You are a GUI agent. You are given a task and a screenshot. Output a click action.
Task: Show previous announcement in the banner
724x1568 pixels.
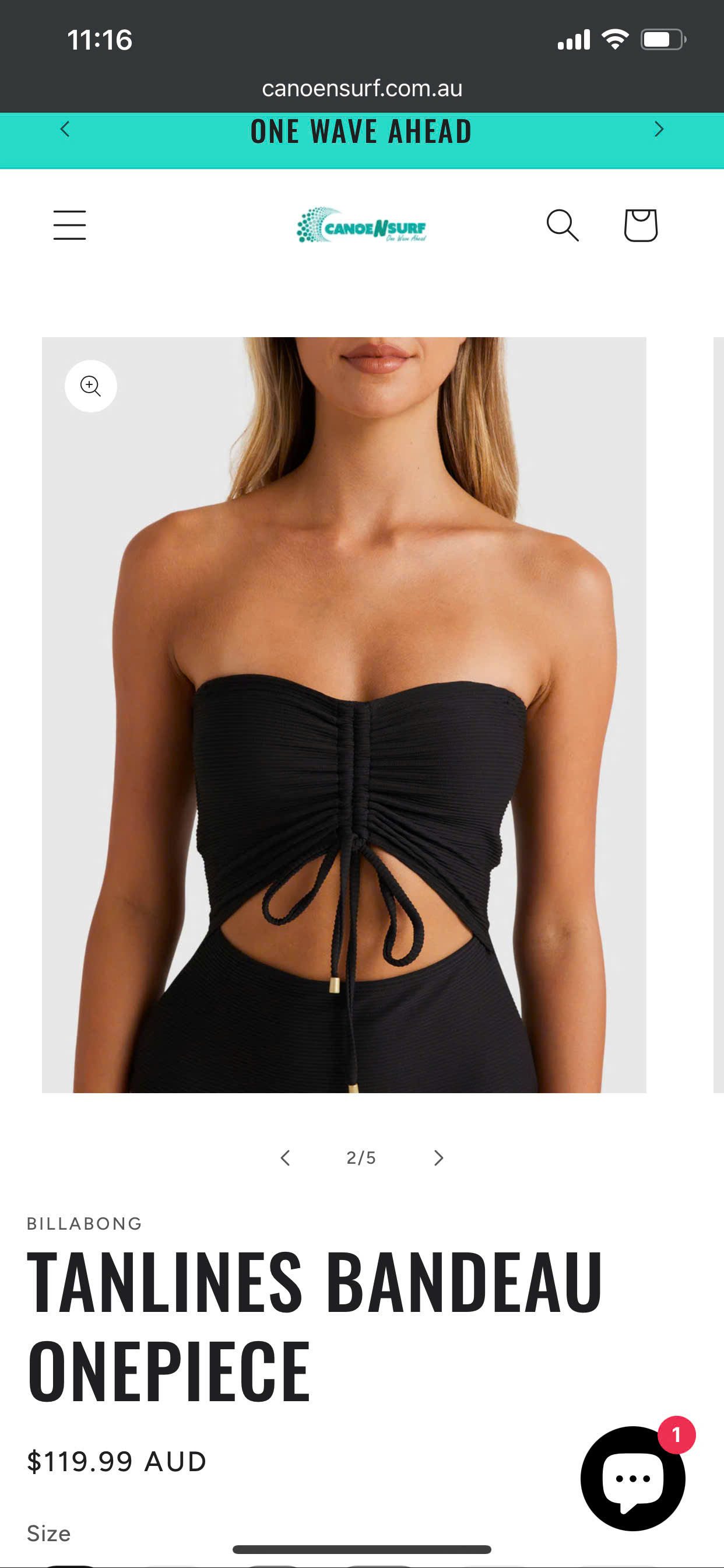[65, 129]
